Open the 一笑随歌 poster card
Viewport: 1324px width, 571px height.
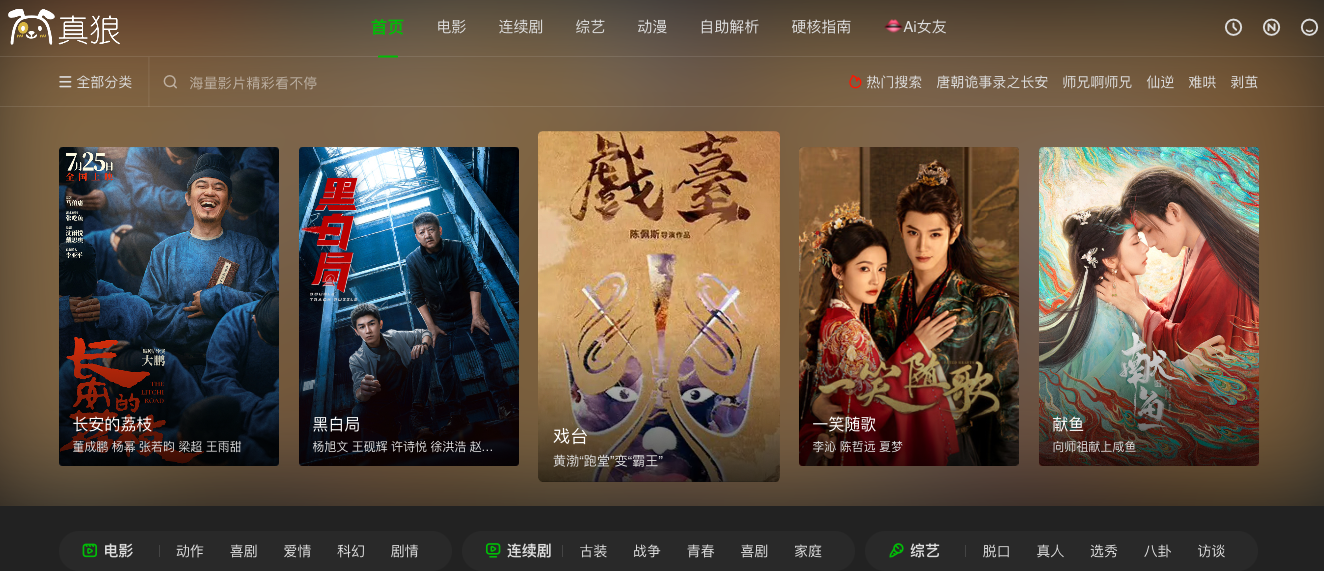pos(909,306)
